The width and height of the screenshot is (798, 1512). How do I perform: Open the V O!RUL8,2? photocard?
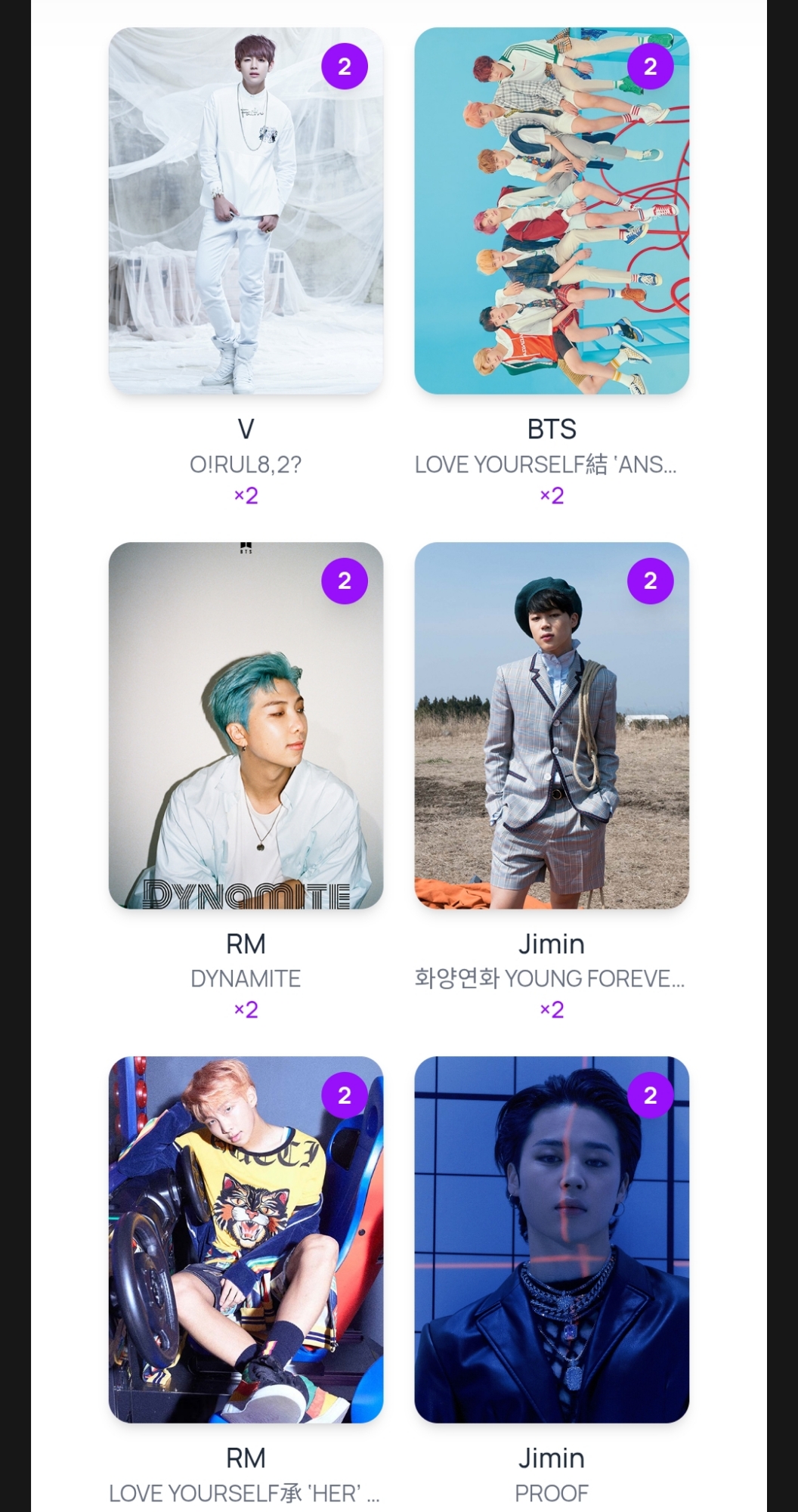click(246, 212)
